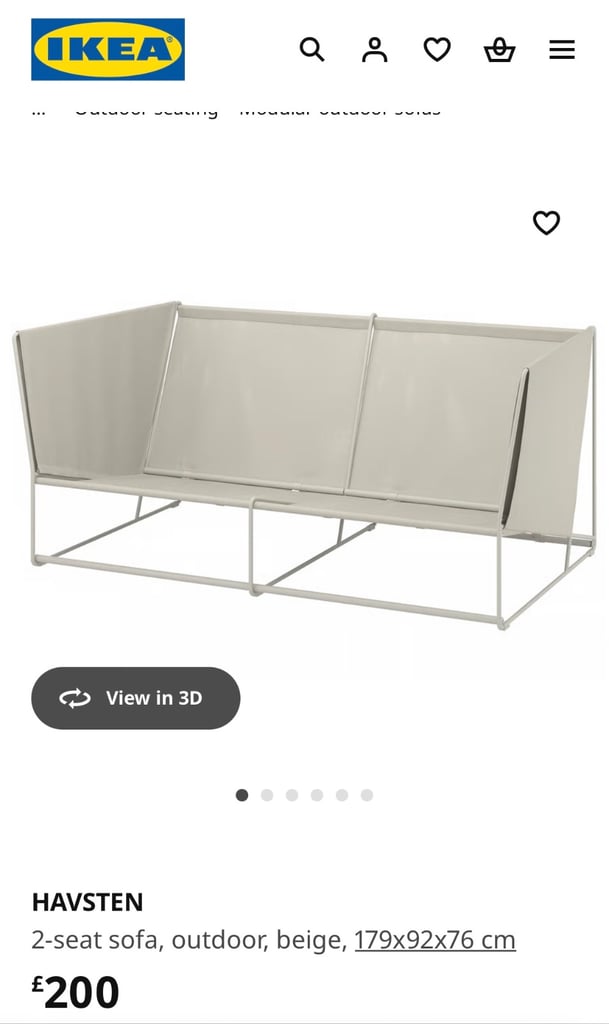Tap View in 3D

tap(136, 698)
